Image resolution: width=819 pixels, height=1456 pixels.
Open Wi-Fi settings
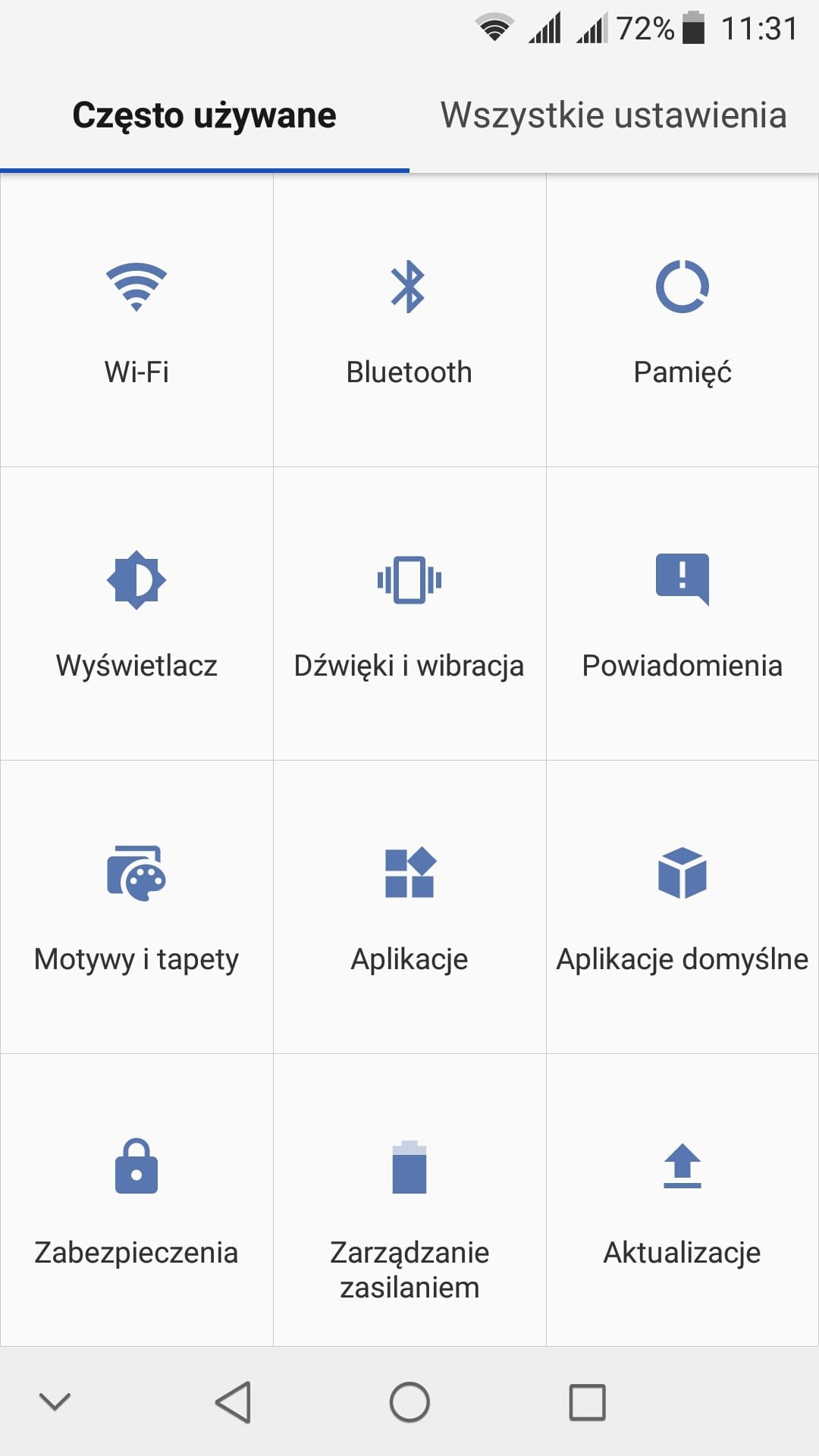click(136, 320)
